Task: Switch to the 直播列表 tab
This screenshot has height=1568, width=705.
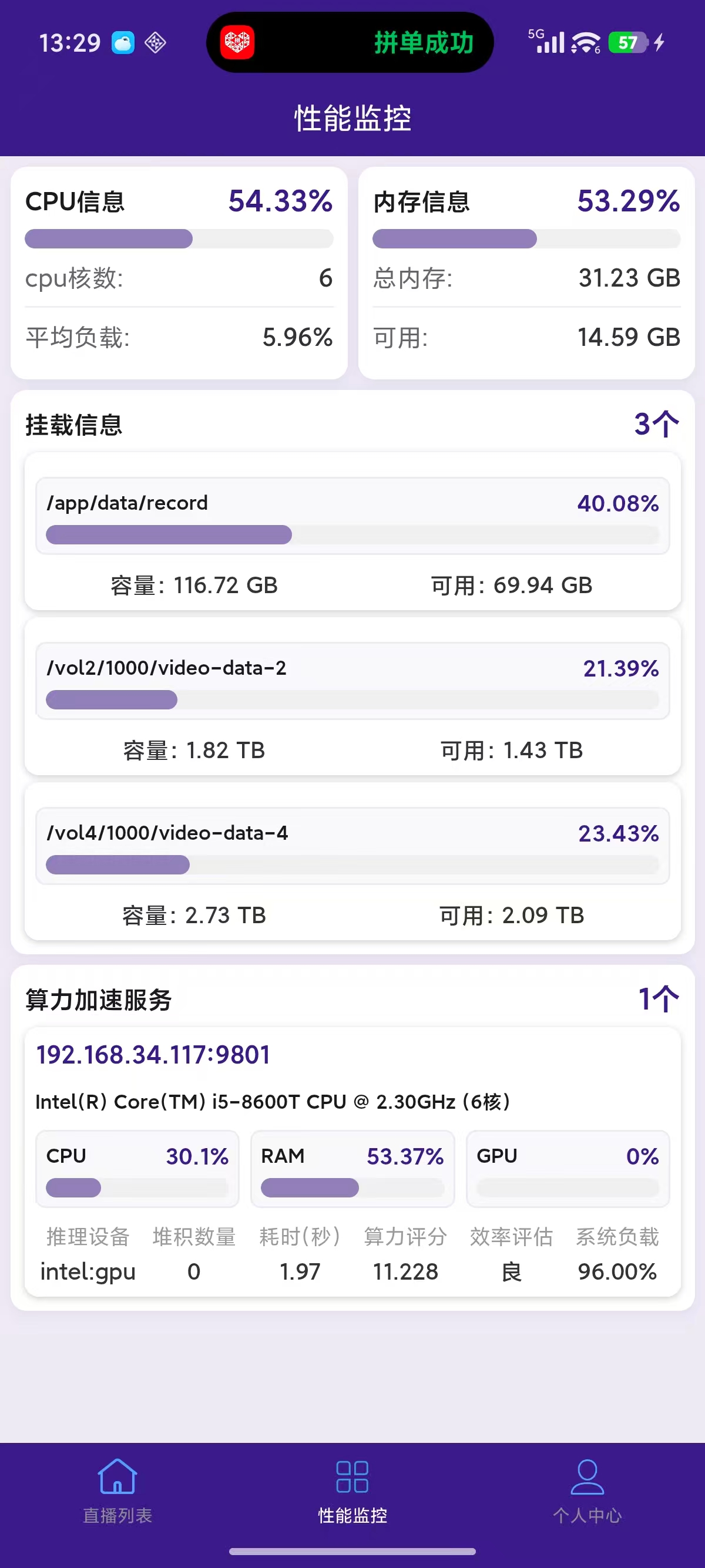Action: click(117, 1490)
